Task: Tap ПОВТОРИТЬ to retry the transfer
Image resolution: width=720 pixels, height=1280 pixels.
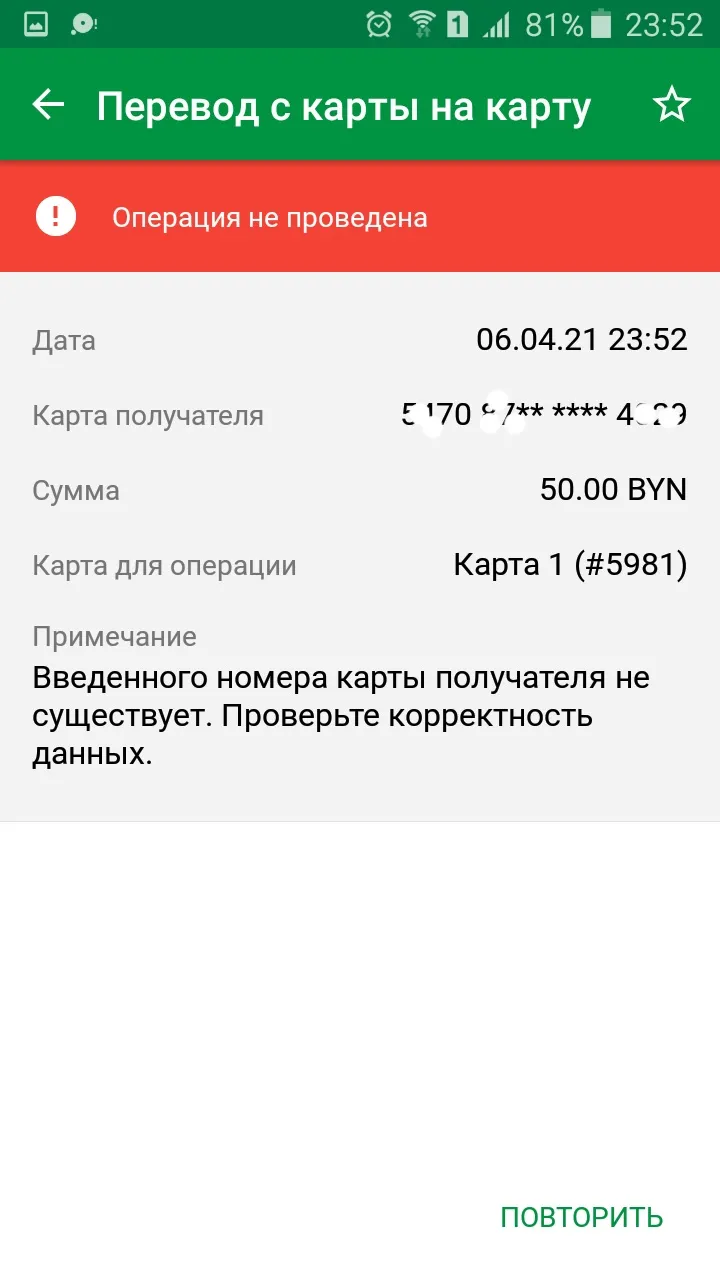Action: click(582, 1217)
